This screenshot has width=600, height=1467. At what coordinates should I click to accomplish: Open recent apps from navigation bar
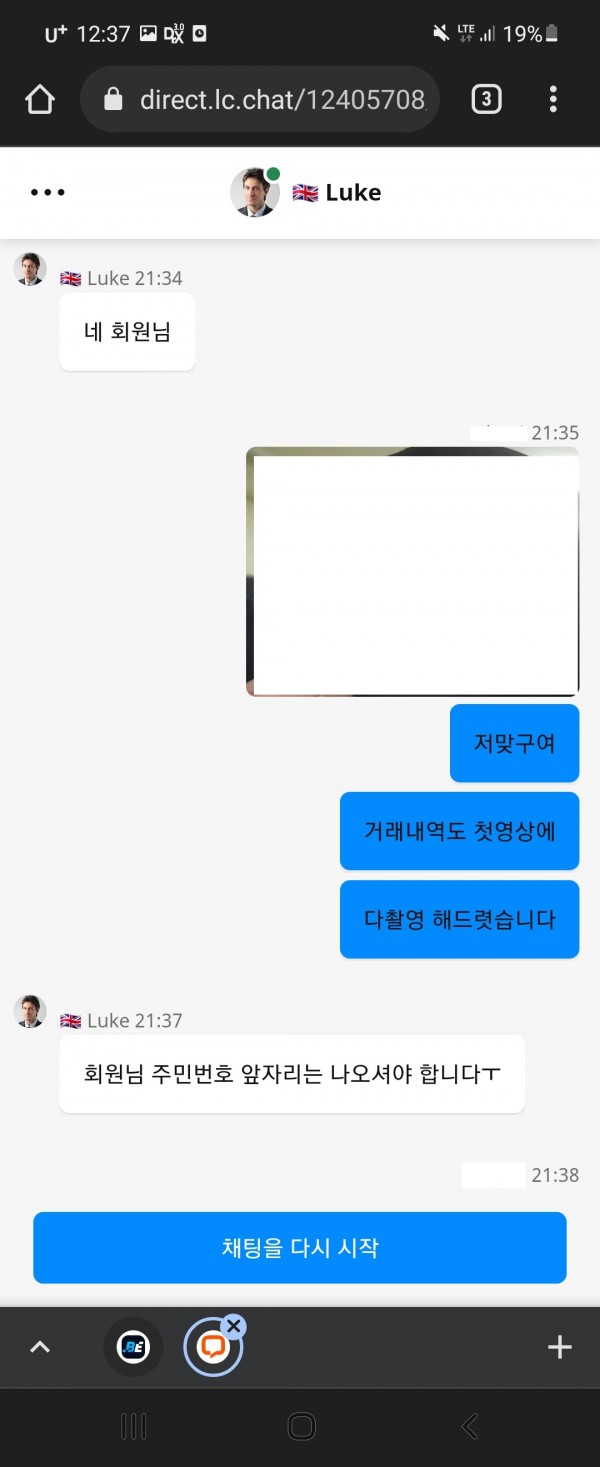click(133, 1426)
